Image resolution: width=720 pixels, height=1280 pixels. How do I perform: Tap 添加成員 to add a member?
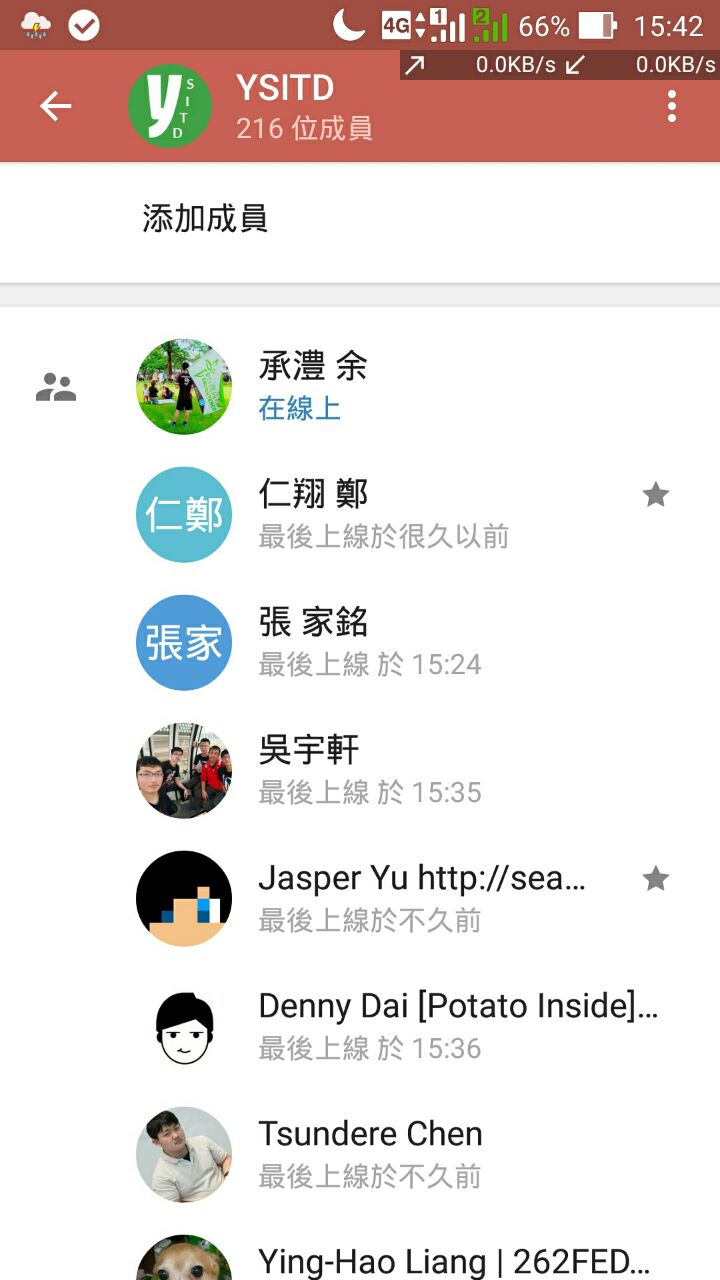(205, 219)
